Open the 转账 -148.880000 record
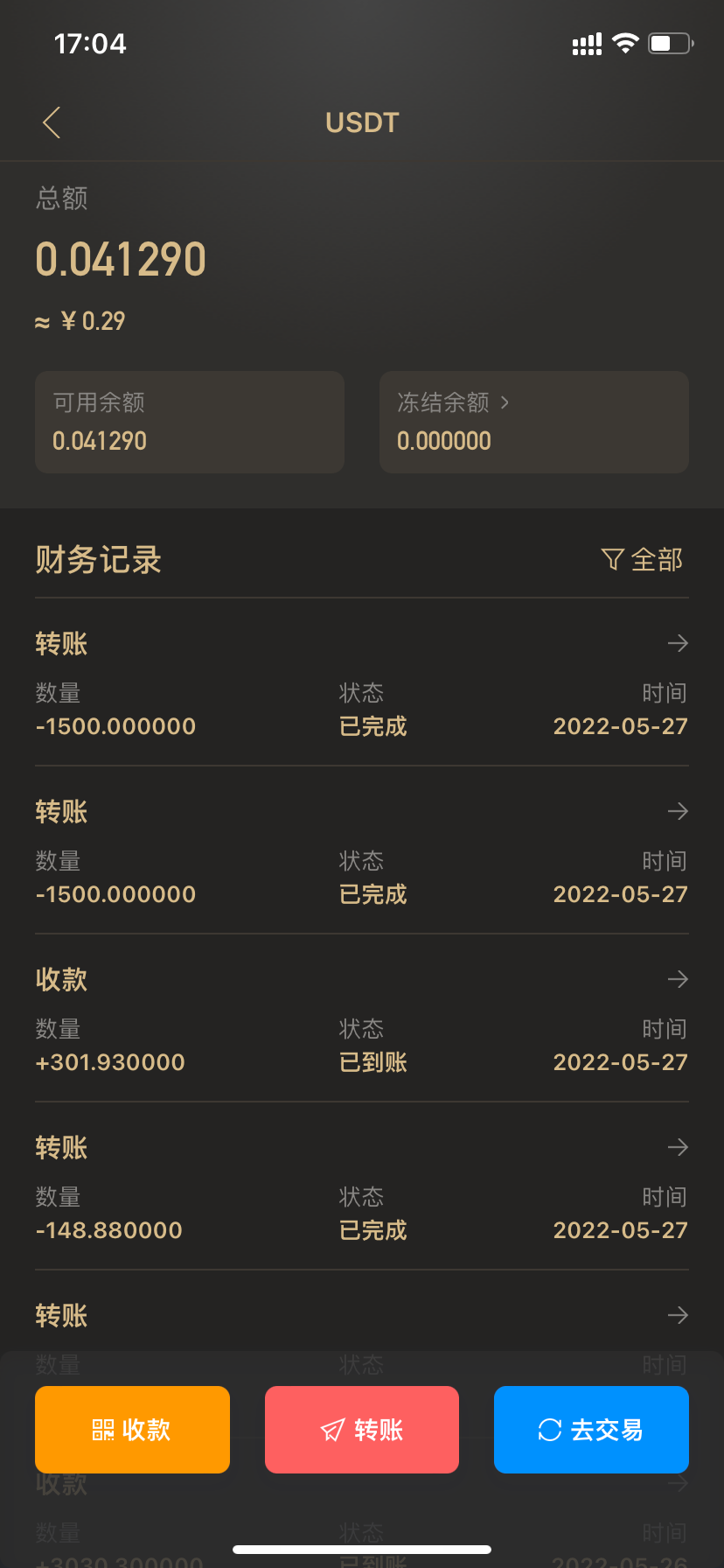Viewport: 724px width, 1568px height. (362, 1187)
